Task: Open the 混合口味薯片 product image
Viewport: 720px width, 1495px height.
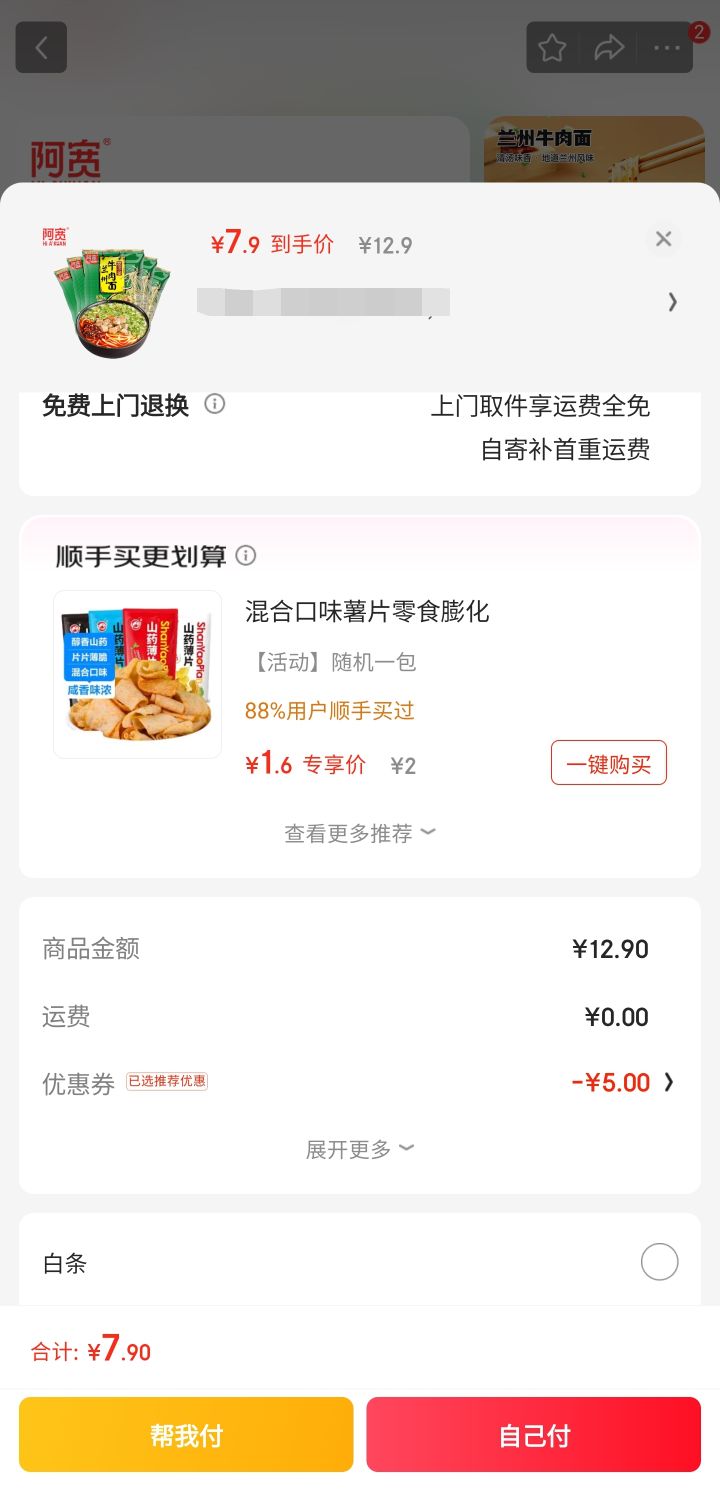Action: [x=138, y=675]
